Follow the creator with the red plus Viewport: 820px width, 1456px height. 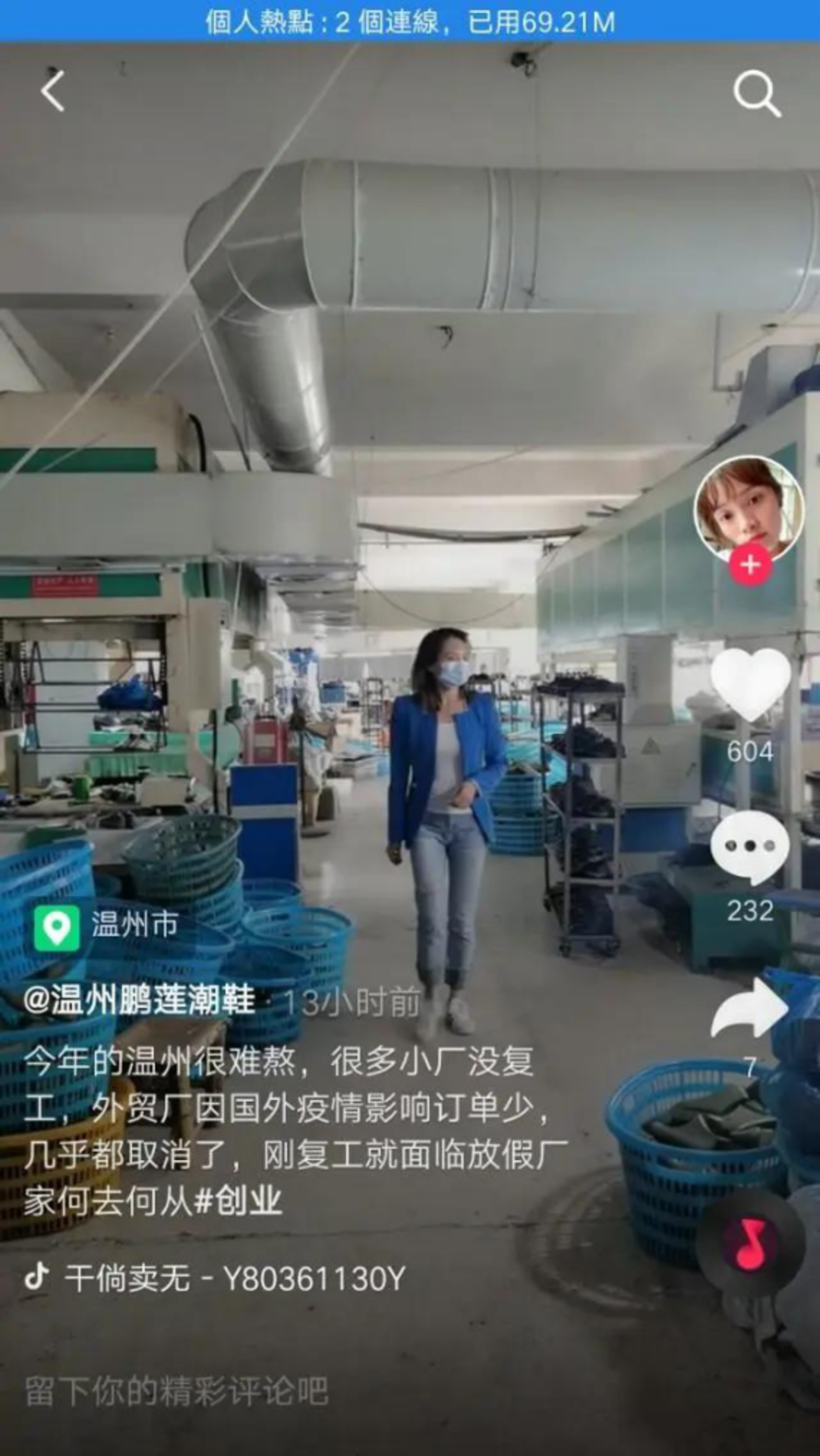(x=750, y=566)
